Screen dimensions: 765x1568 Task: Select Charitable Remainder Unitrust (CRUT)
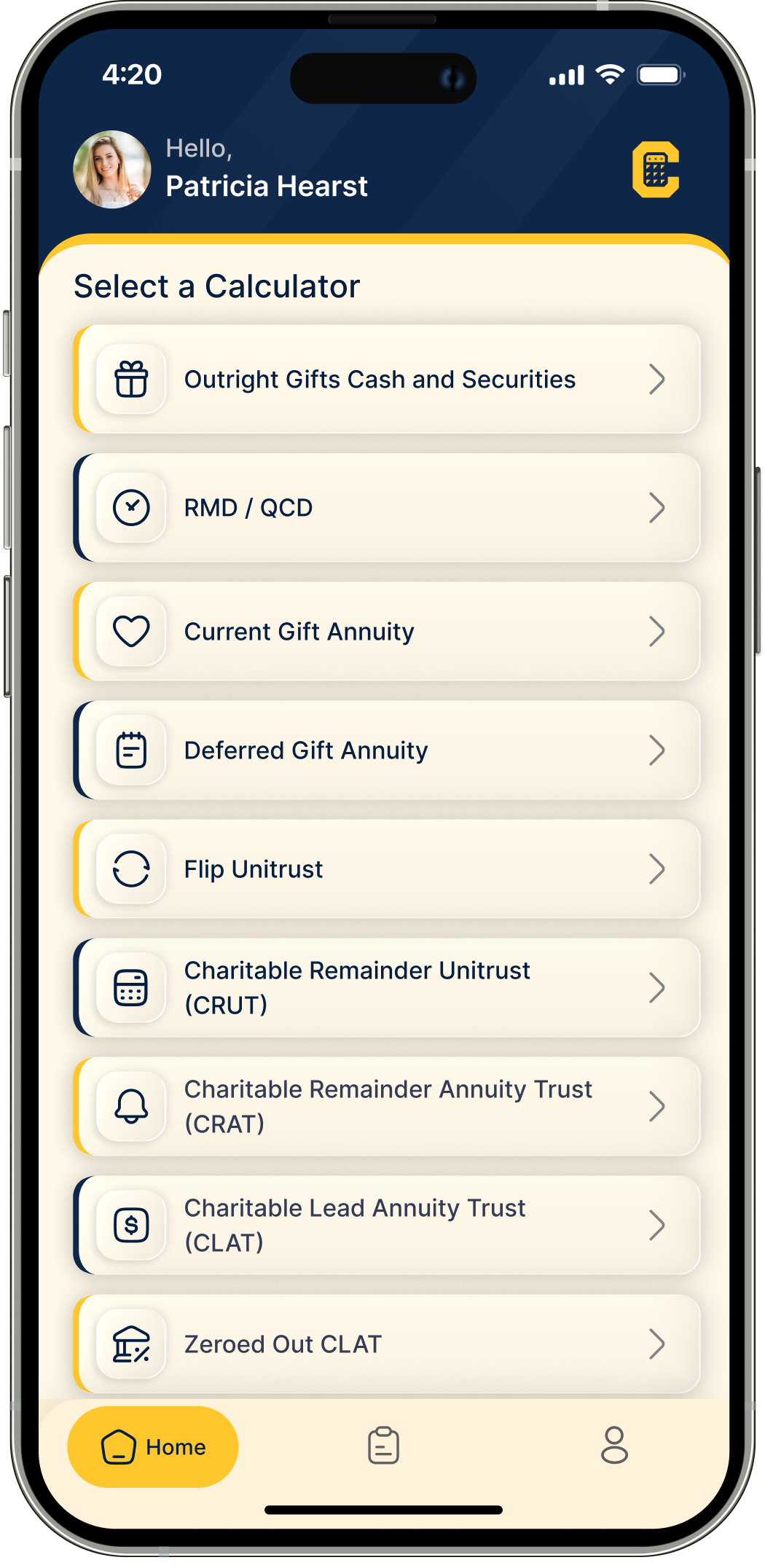coord(386,988)
